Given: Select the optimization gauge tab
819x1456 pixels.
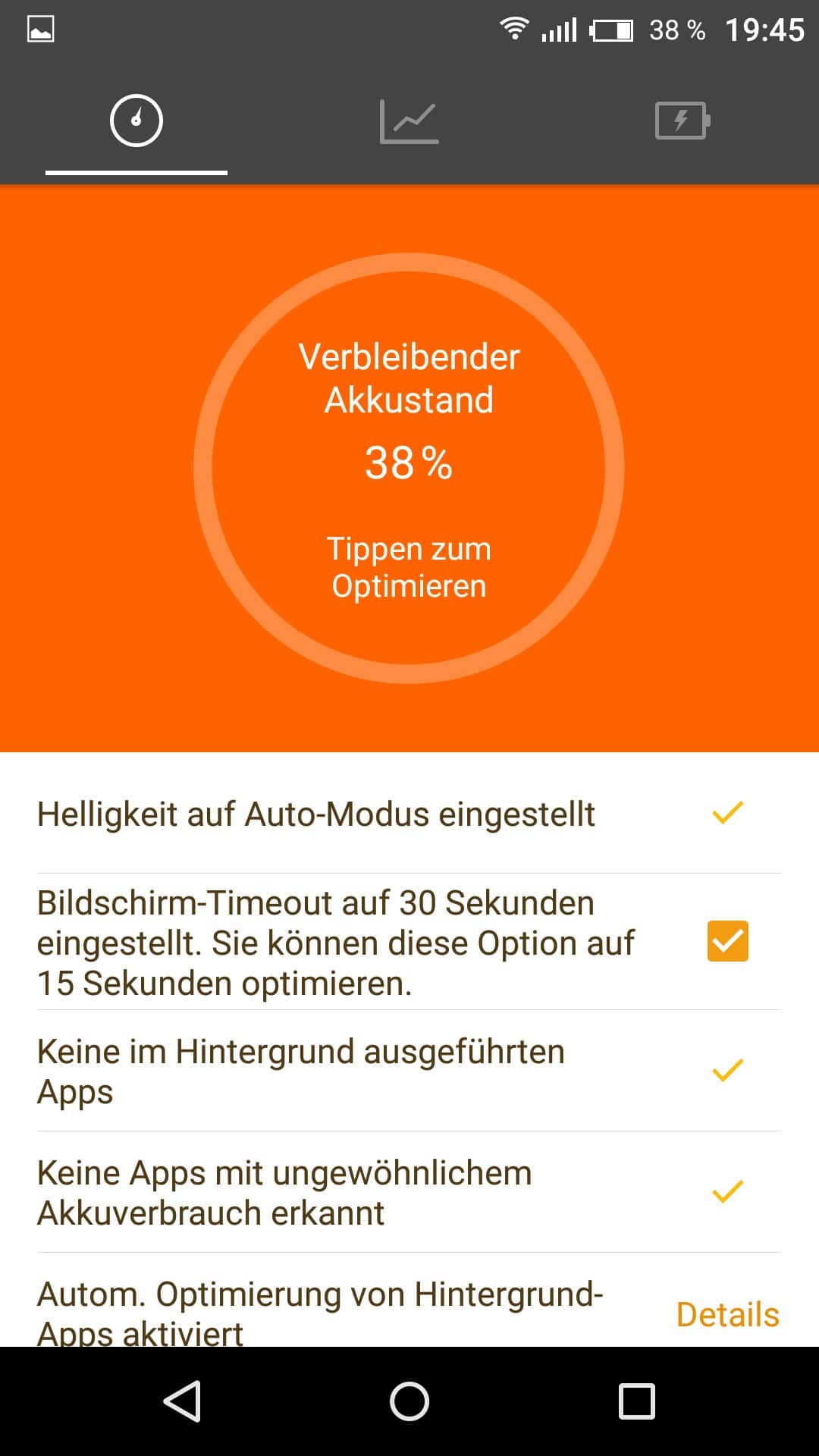Looking at the screenshot, I should [136, 121].
